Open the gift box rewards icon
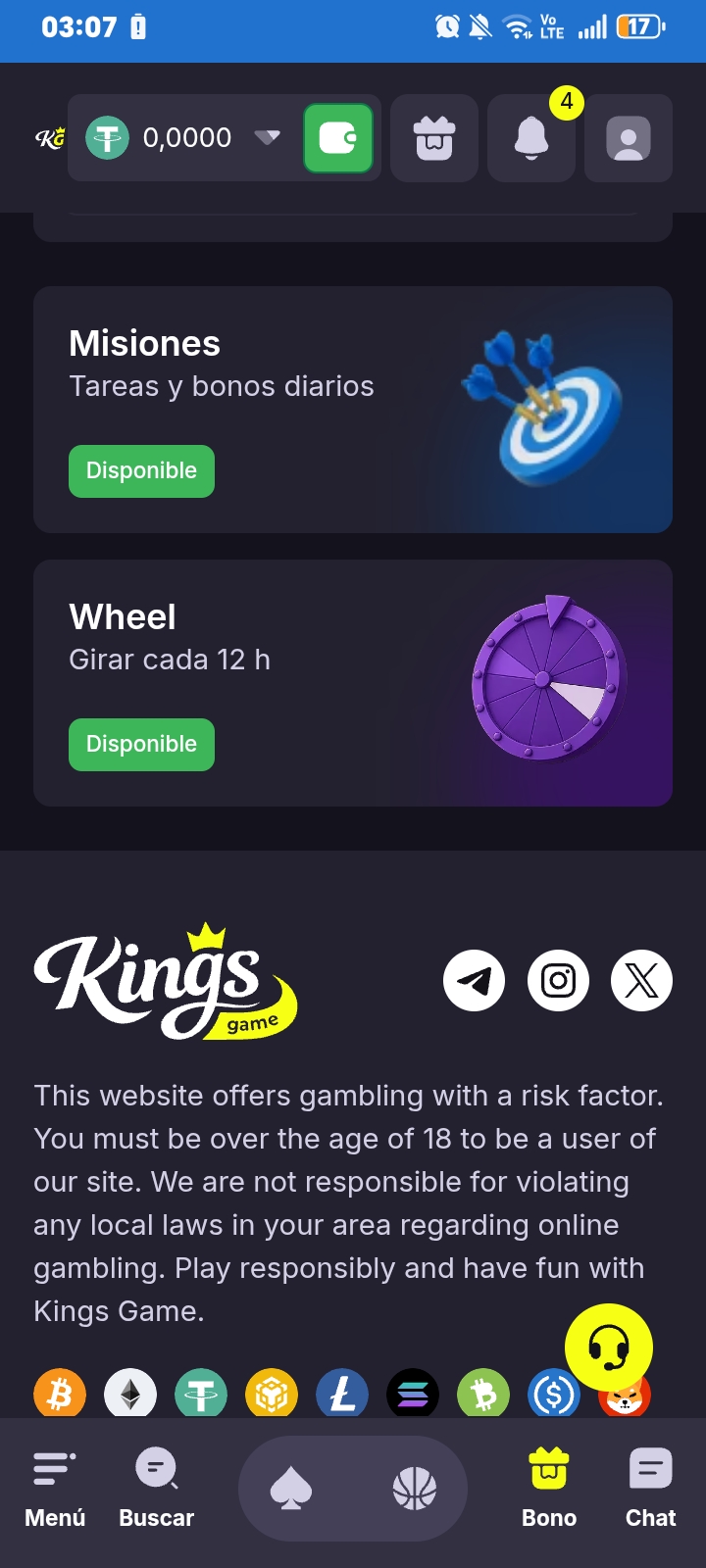The height and width of the screenshot is (1568, 706). 434,138
